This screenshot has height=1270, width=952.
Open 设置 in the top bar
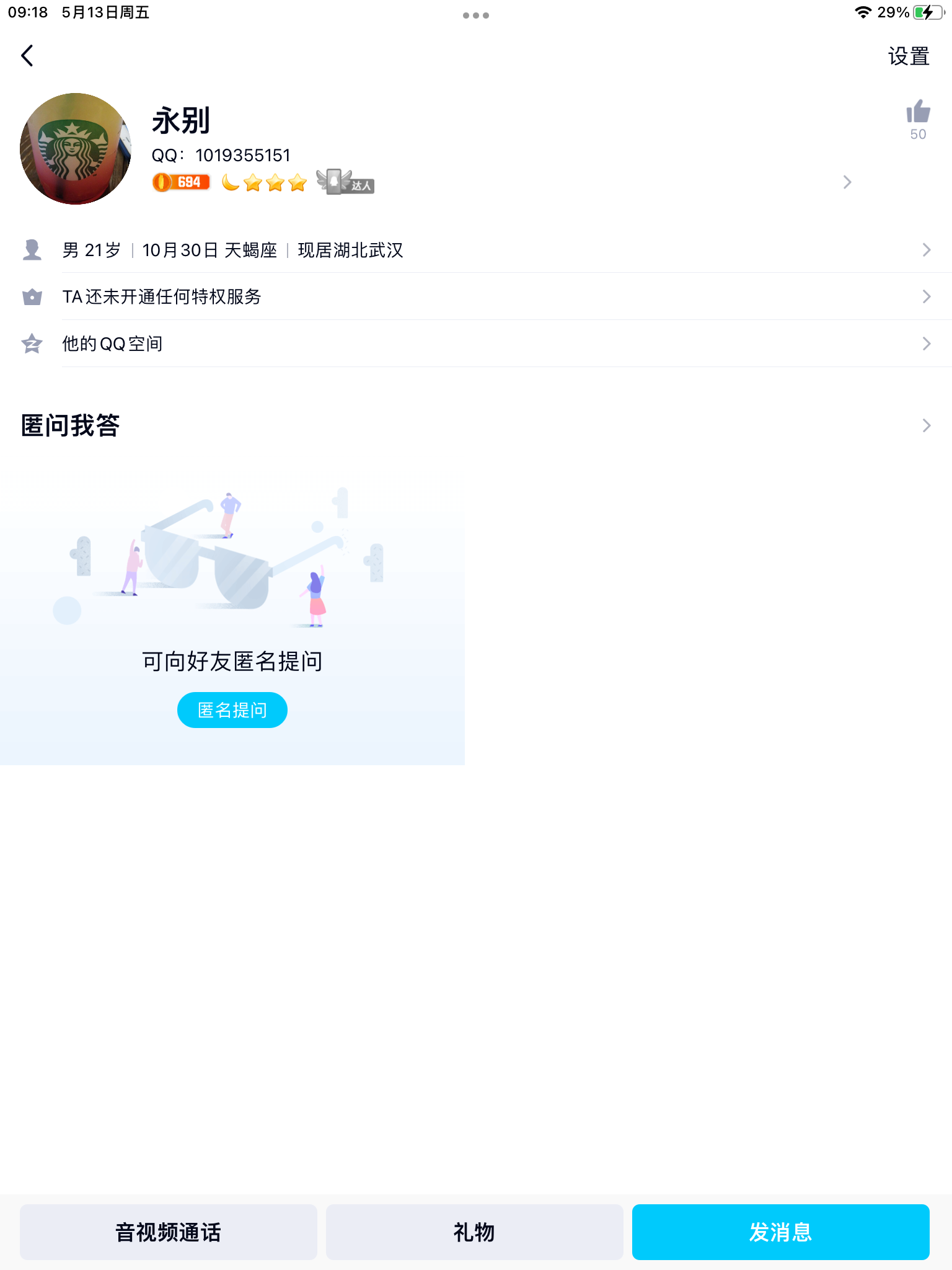tap(908, 56)
